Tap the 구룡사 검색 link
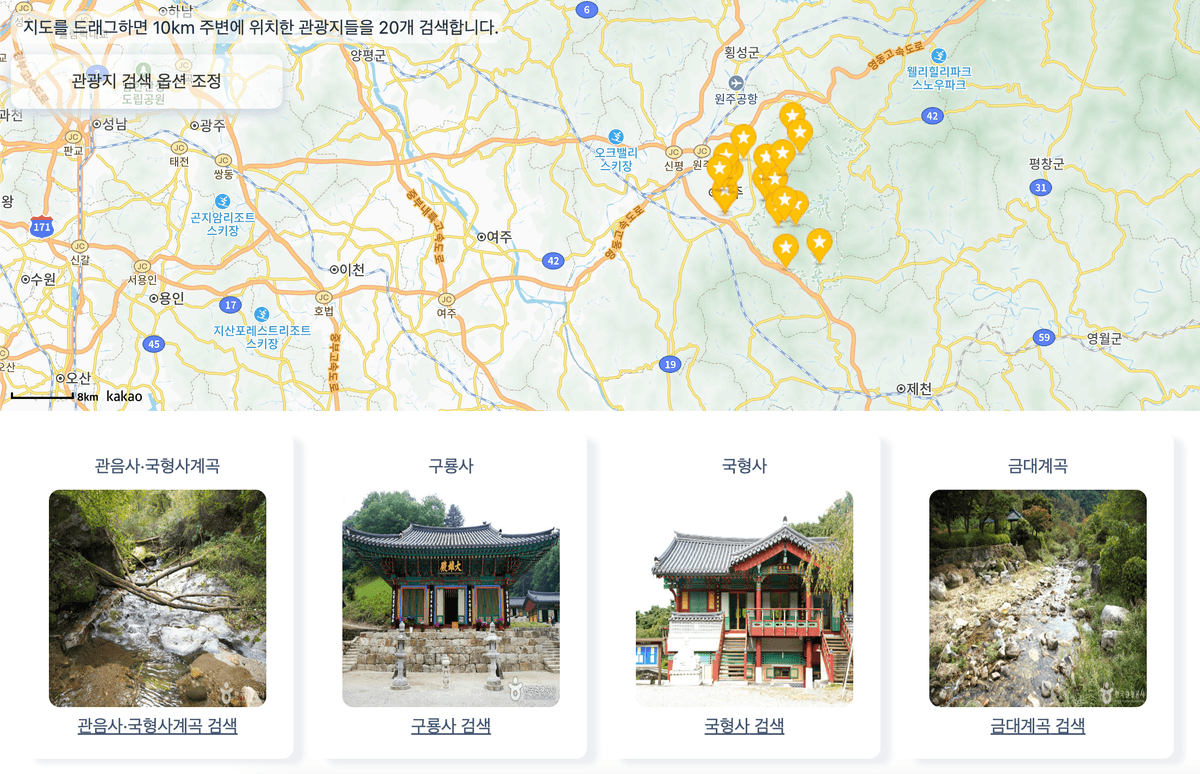Screen dimensions: 1200x774 pyautogui.click(x=450, y=726)
